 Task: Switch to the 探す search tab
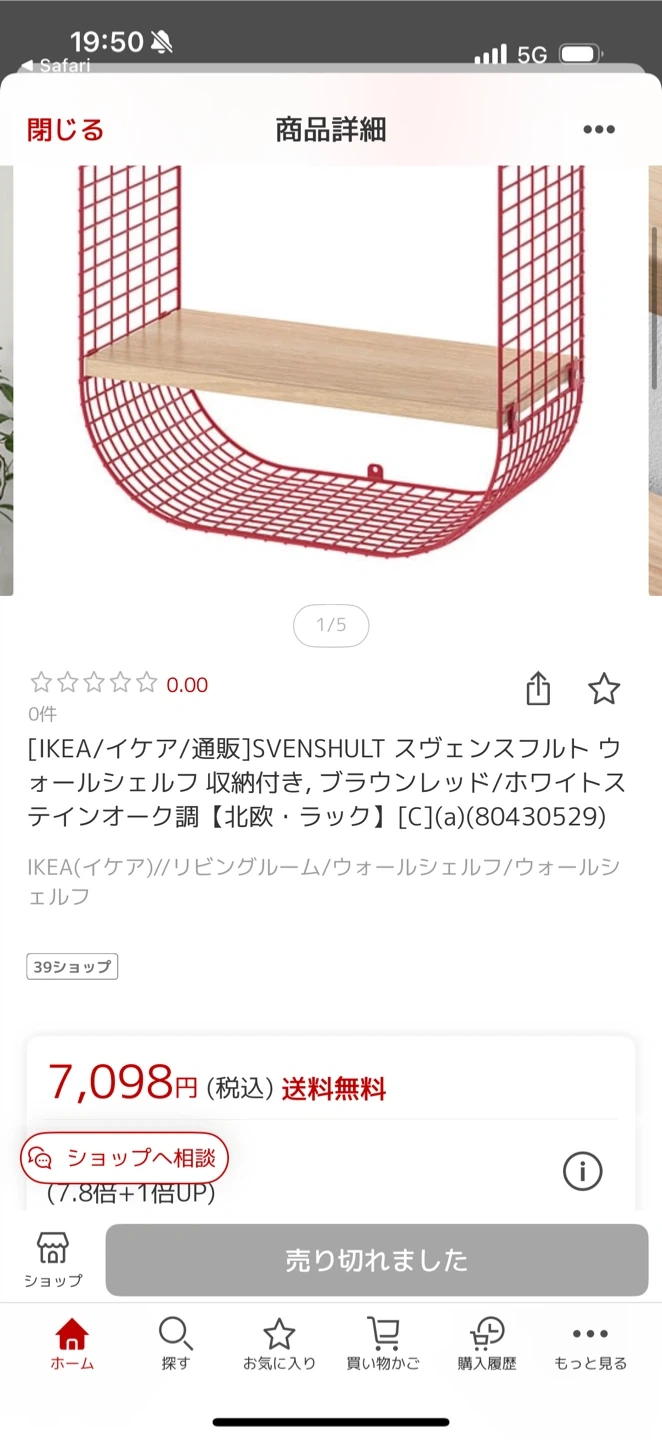coord(175,1344)
